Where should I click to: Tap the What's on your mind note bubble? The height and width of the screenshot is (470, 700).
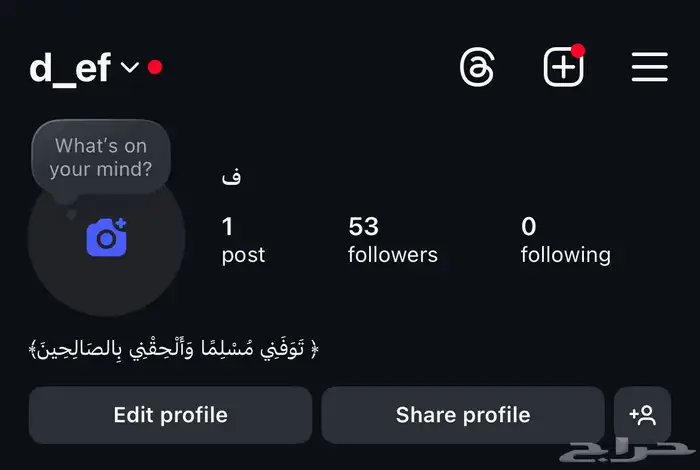[101, 158]
